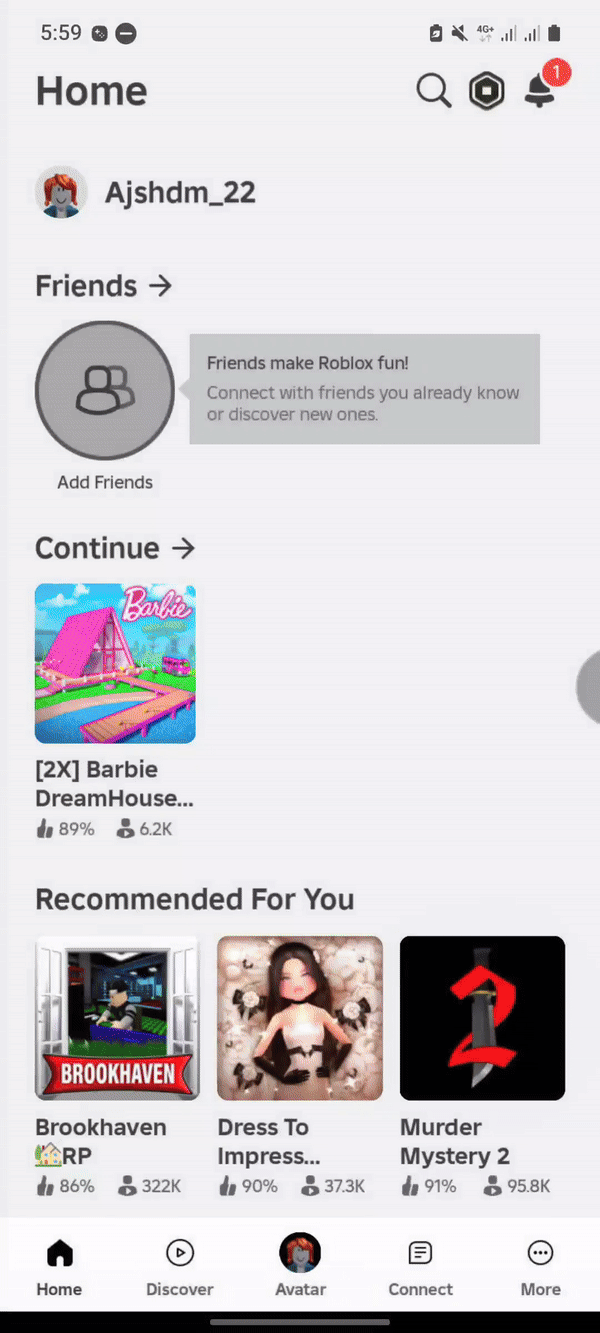The height and width of the screenshot is (1333, 600).
Task: Open the More tab
Action: pos(540,1266)
